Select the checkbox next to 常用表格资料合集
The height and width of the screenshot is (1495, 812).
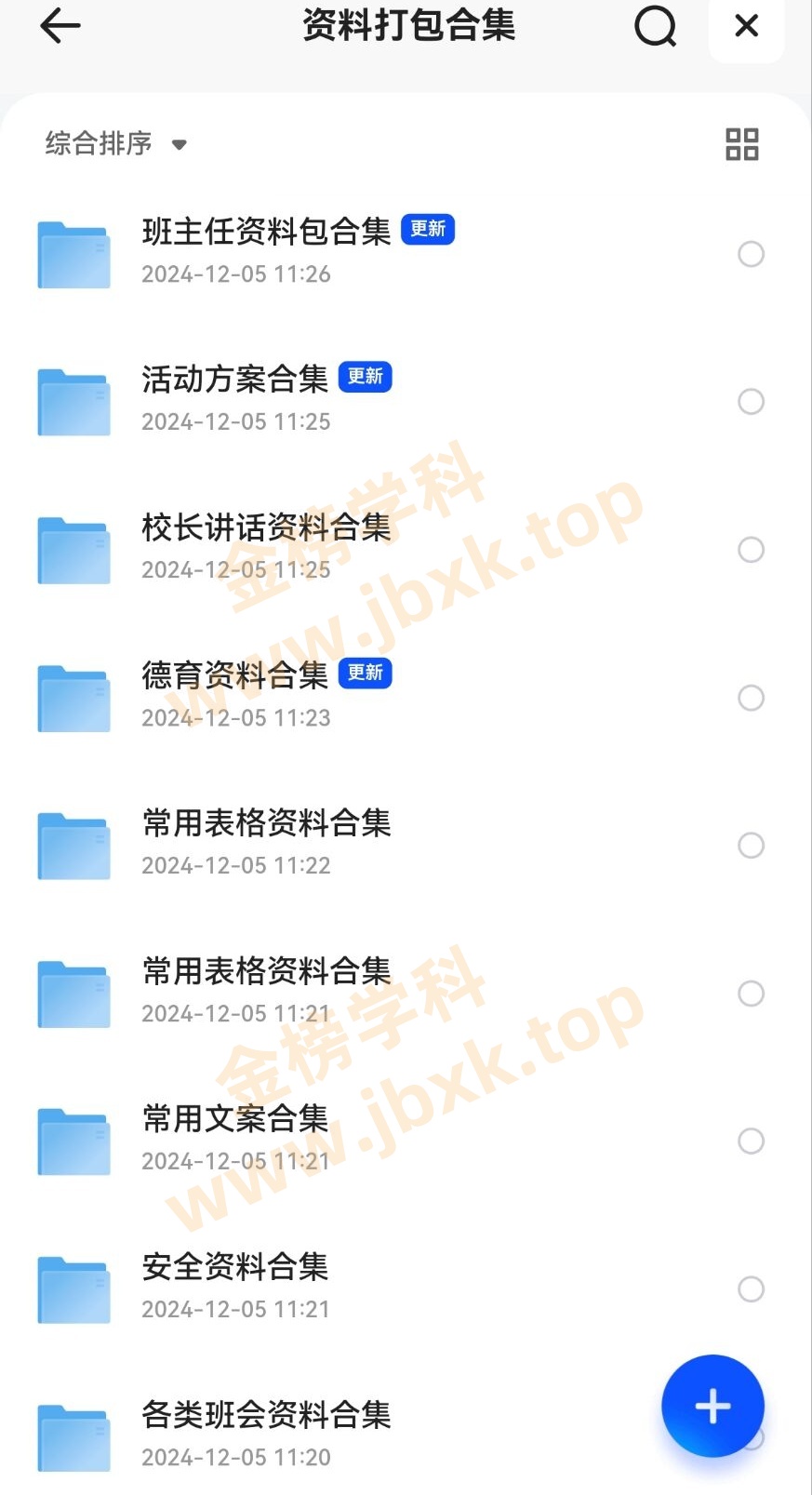coord(750,846)
